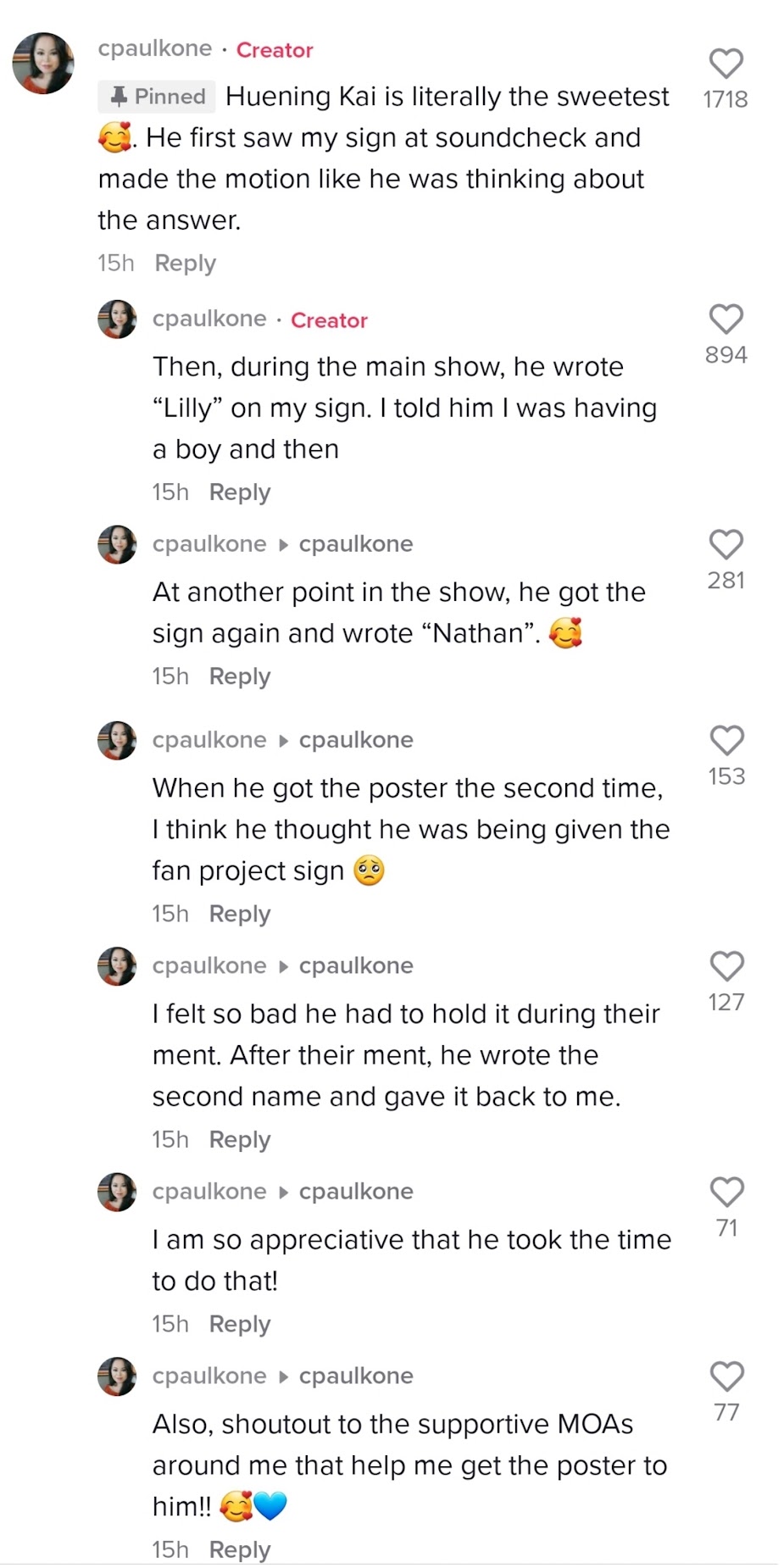Reply to the supportive MOAs comment

240,1550
